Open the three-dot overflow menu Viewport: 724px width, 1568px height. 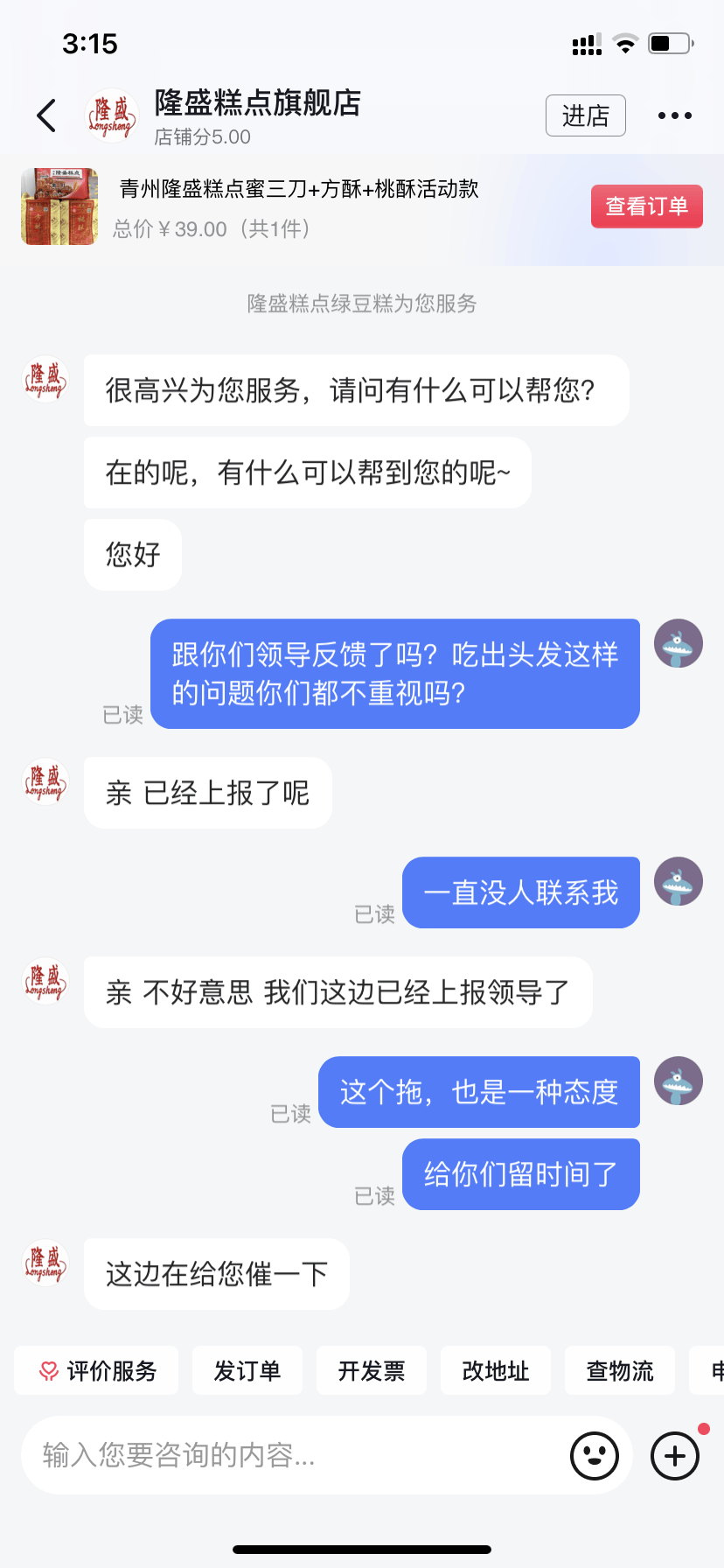coord(674,115)
